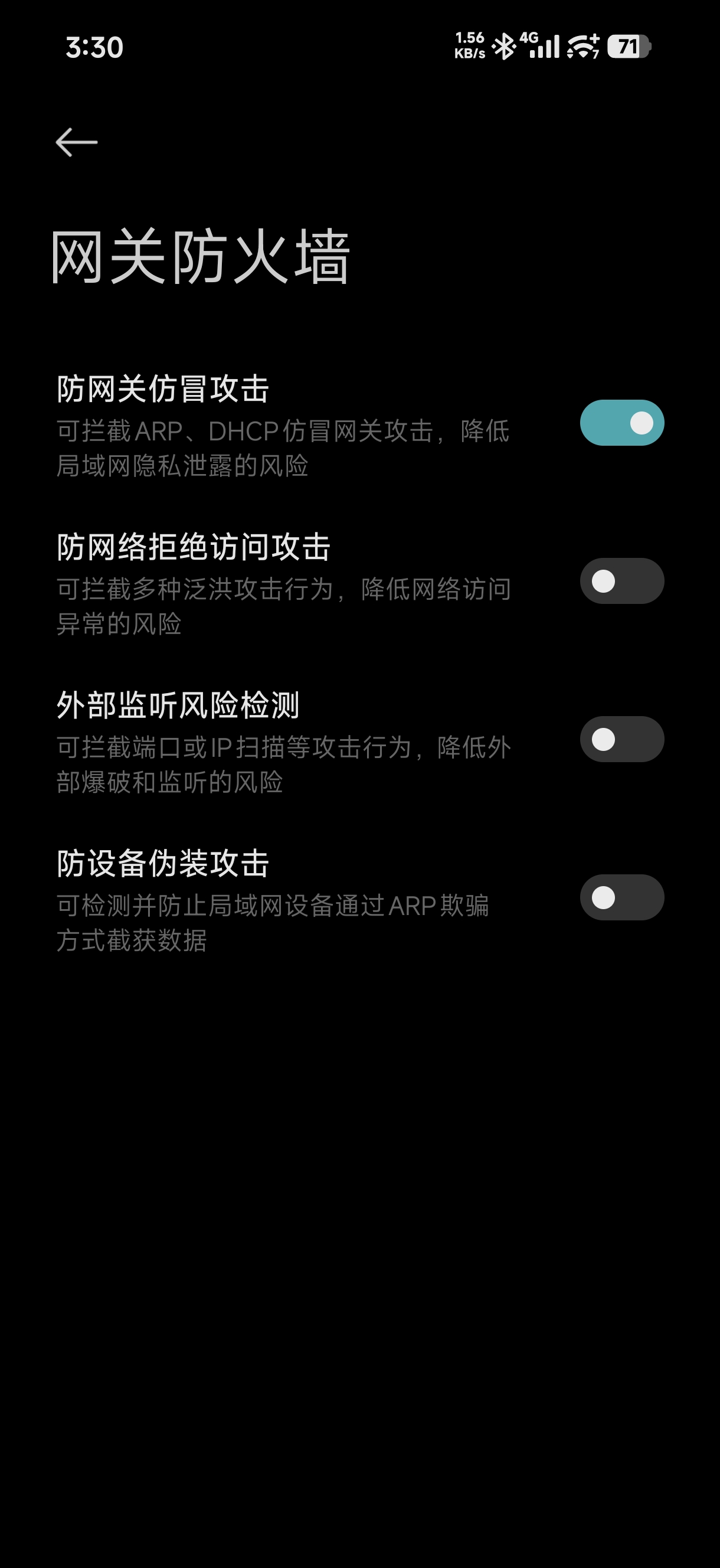Go back using the top-left arrow
720x1568 pixels.
[x=76, y=142]
